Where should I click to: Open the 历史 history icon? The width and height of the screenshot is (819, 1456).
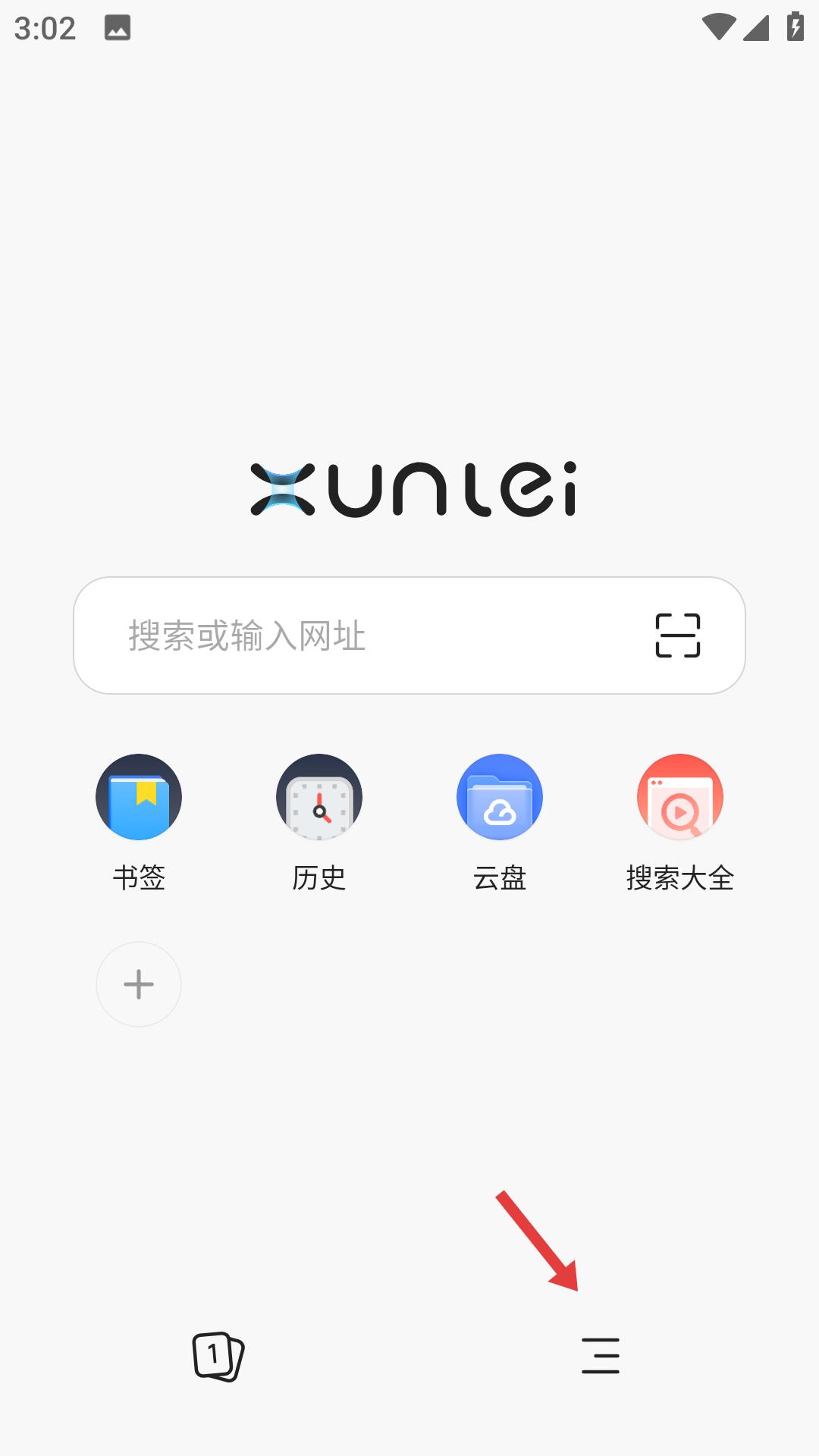click(x=319, y=797)
